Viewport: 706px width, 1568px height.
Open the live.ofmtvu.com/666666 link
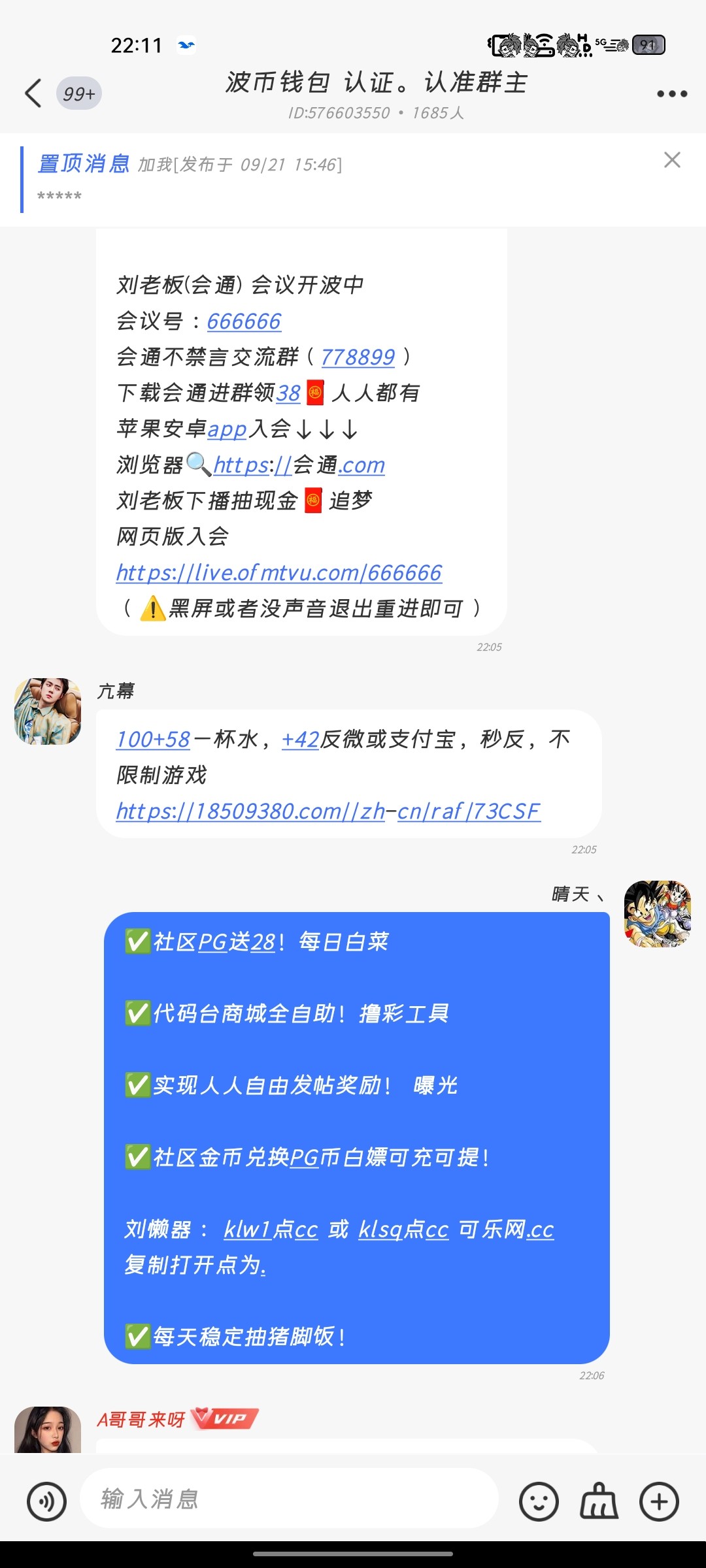(x=278, y=572)
